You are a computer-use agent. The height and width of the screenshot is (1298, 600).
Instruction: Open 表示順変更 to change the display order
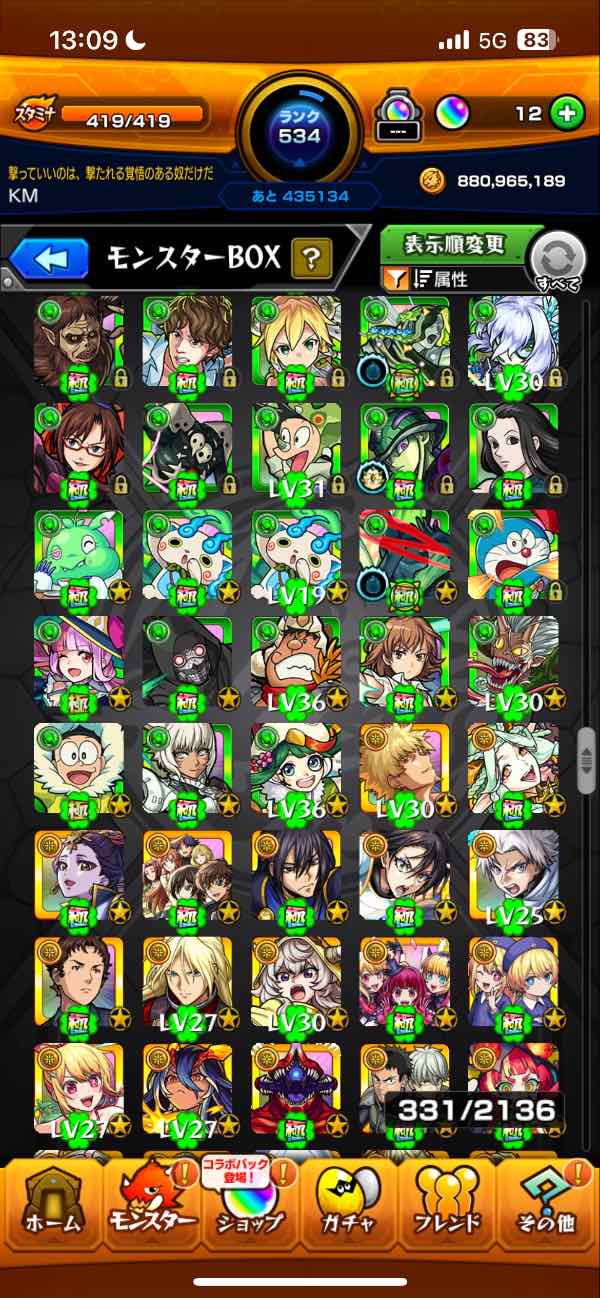pos(455,244)
